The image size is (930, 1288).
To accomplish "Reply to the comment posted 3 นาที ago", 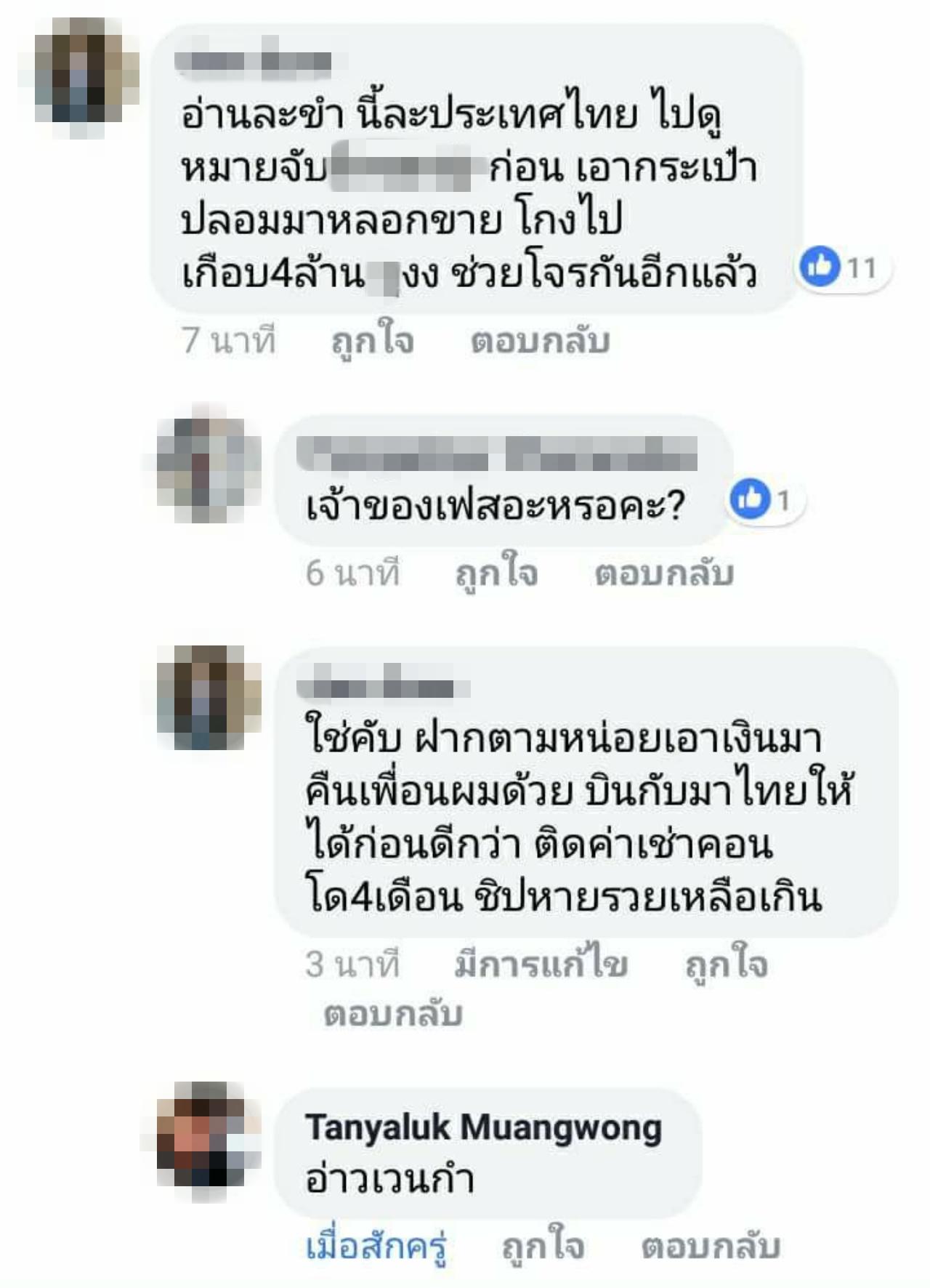I will (x=392, y=1013).
